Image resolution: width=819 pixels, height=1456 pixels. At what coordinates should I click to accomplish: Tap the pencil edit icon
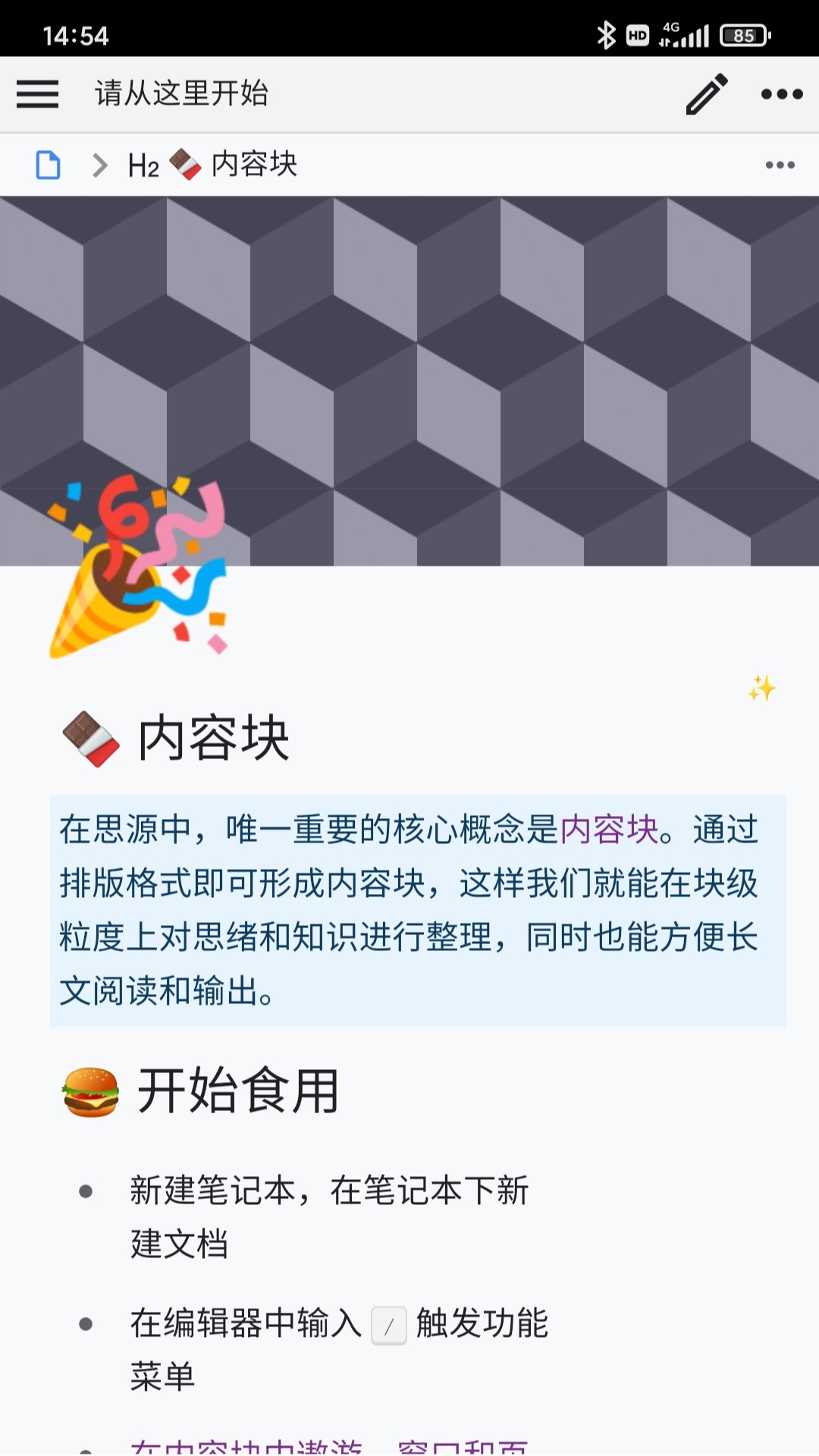[x=705, y=94]
